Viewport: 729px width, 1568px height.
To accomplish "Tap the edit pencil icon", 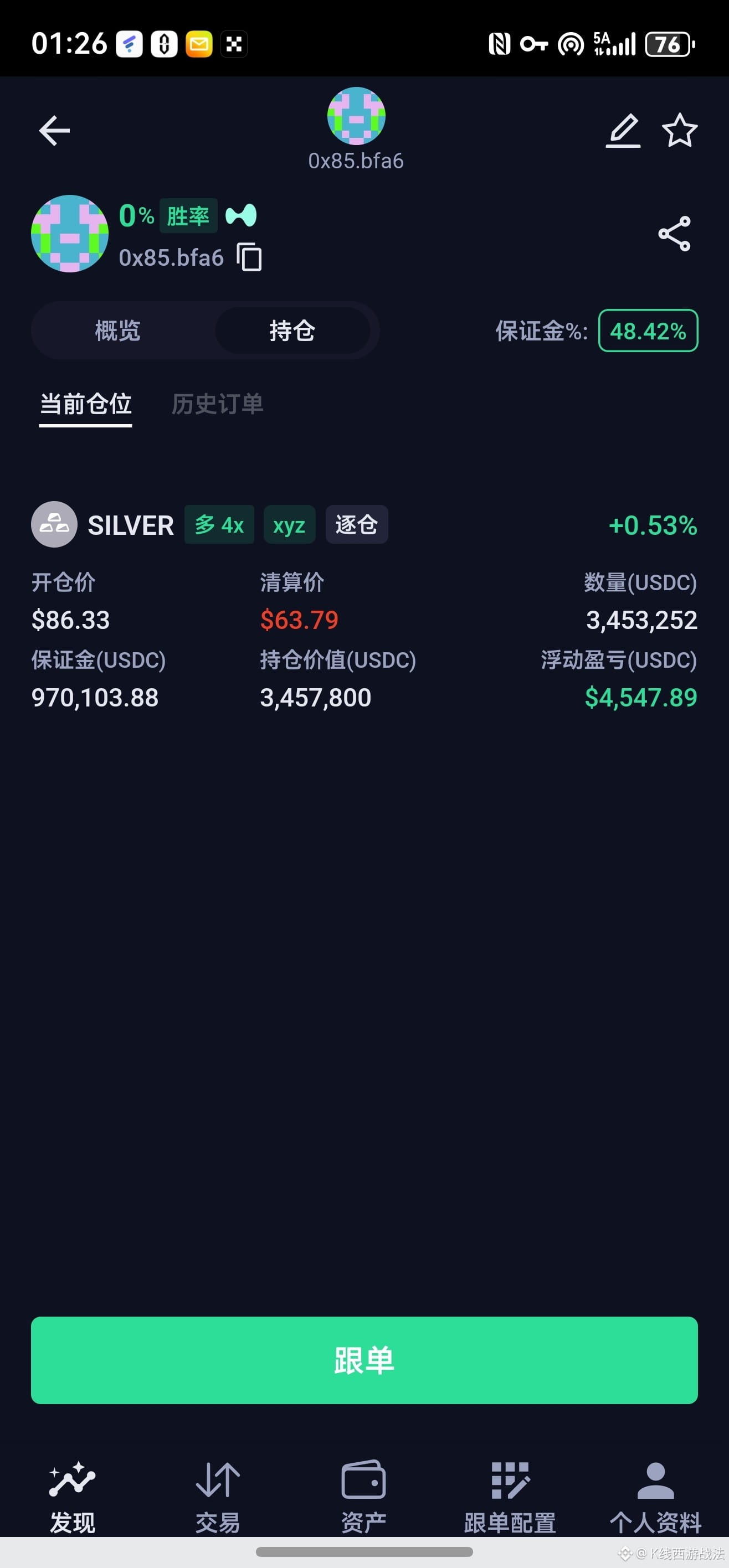I will pos(623,130).
